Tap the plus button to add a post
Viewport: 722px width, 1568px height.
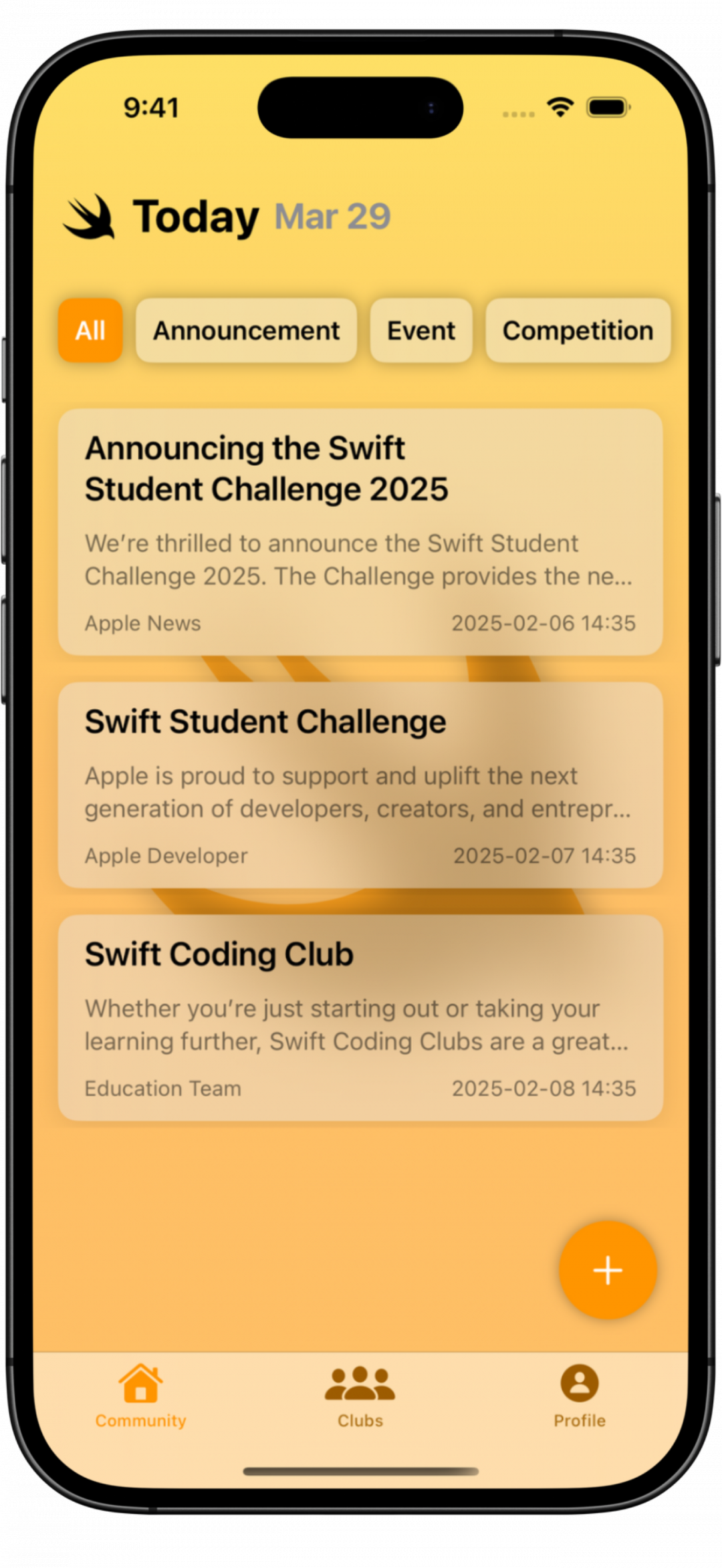tap(608, 1270)
